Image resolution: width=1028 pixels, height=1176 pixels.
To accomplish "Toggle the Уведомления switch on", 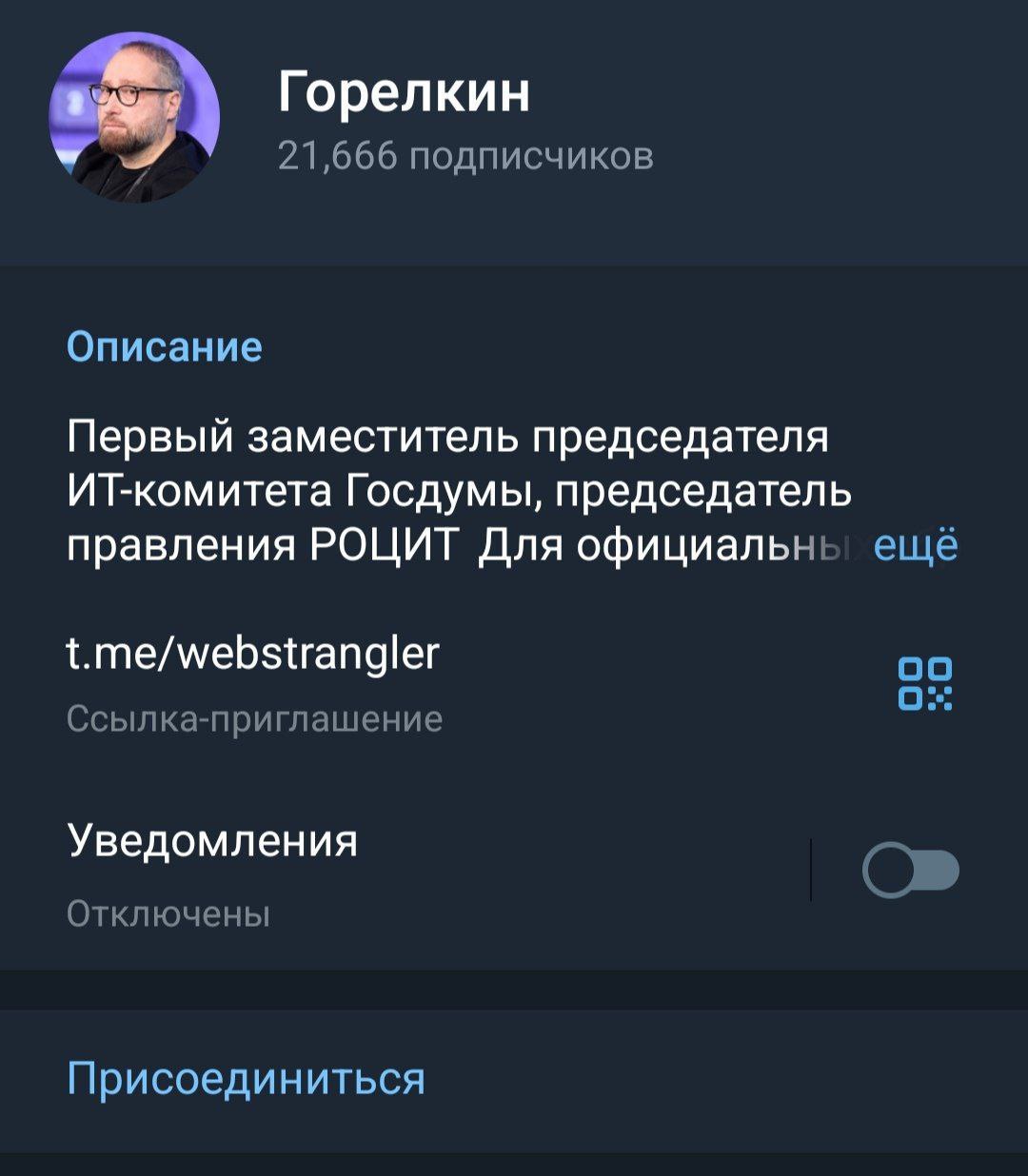I will click(909, 871).
